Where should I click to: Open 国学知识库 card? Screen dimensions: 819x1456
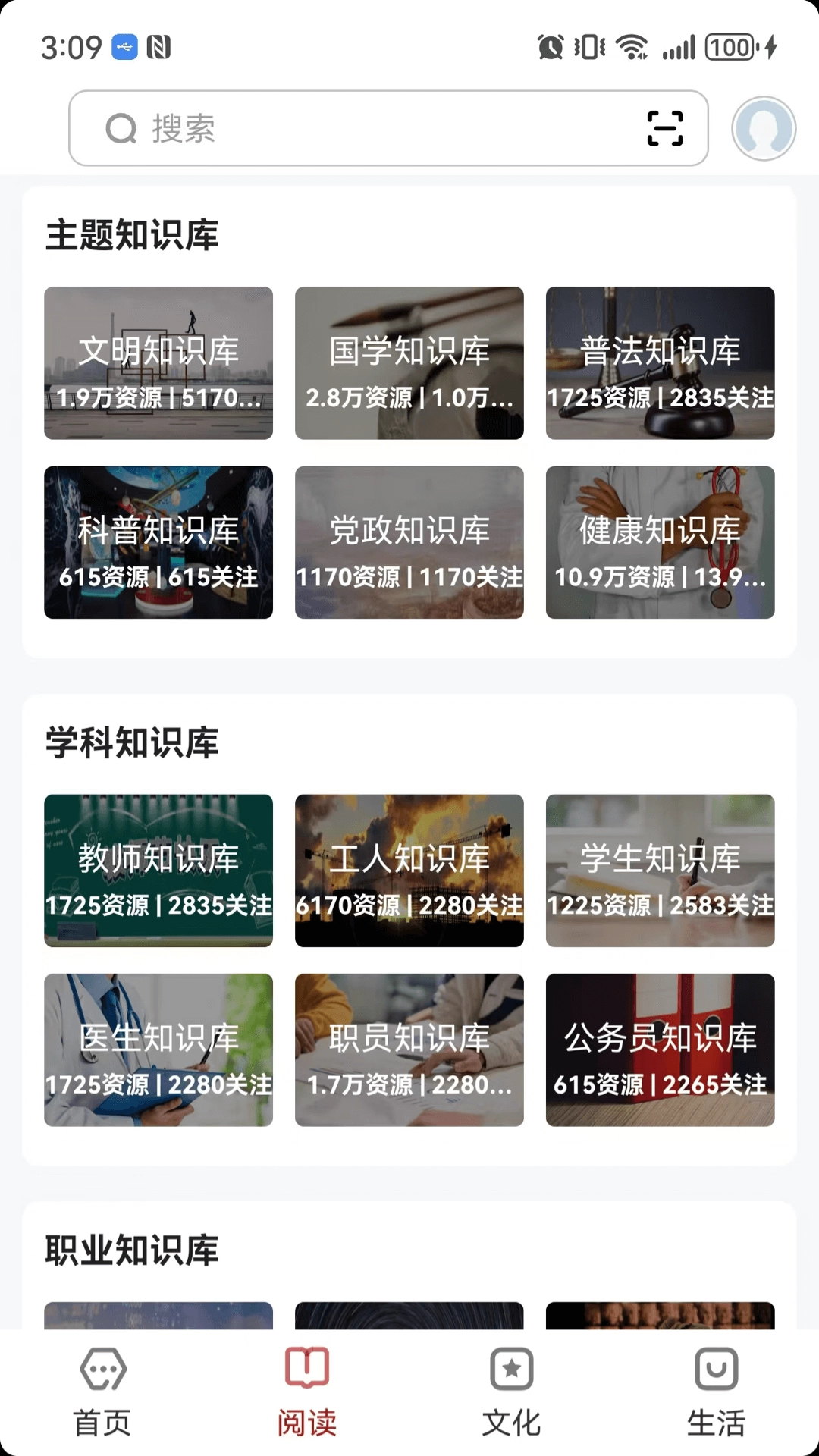[409, 363]
